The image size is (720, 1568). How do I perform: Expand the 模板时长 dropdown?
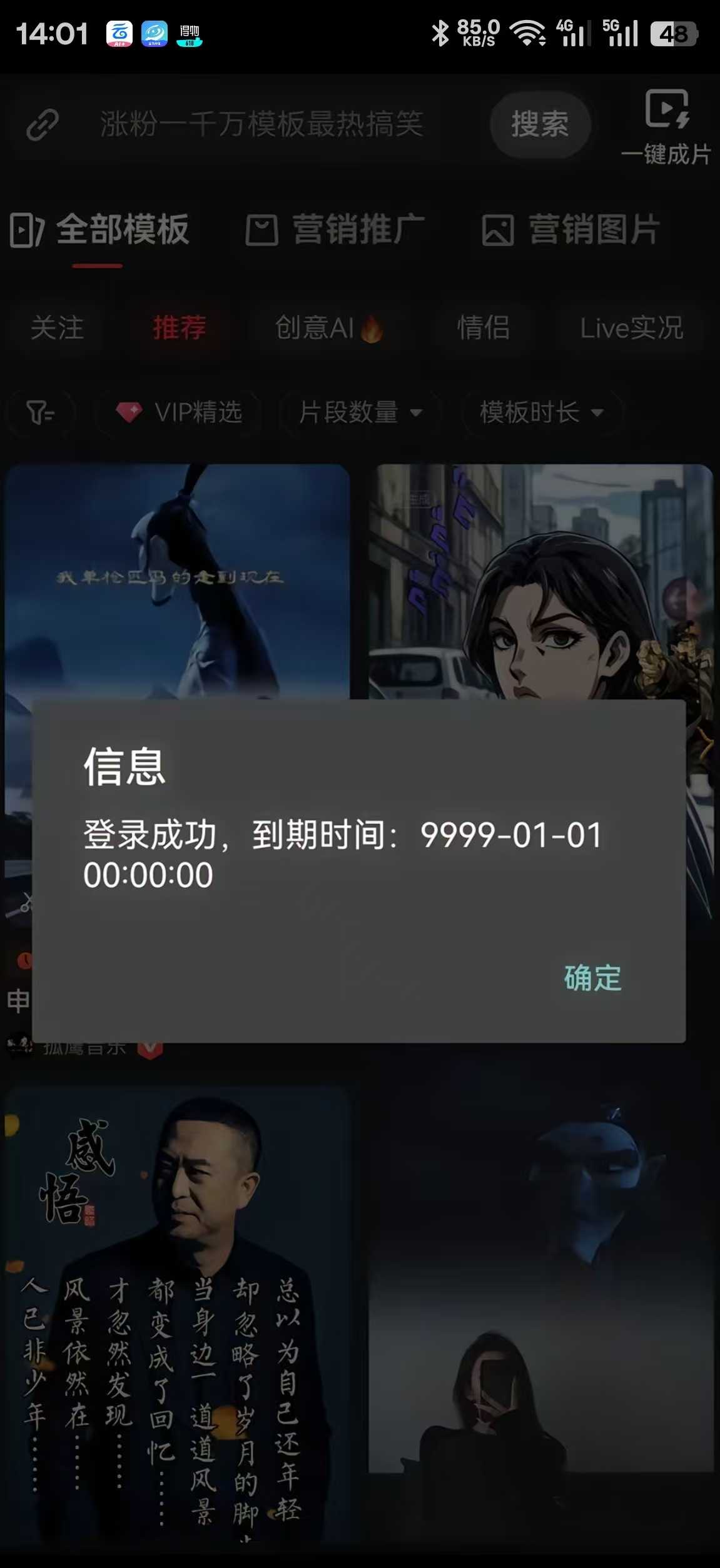pyautogui.click(x=541, y=413)
